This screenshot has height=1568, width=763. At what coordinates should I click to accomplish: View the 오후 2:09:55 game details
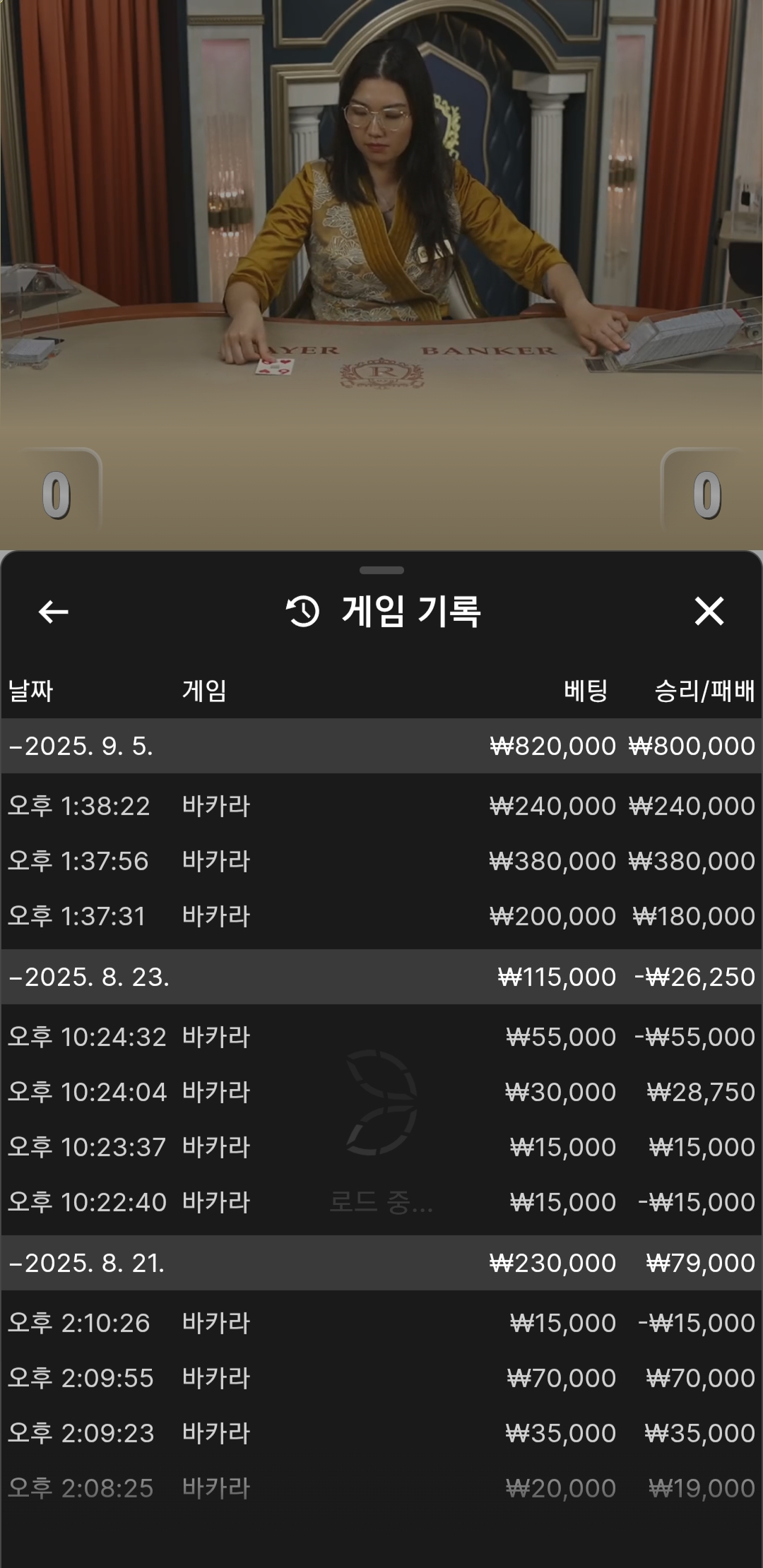381,1379
